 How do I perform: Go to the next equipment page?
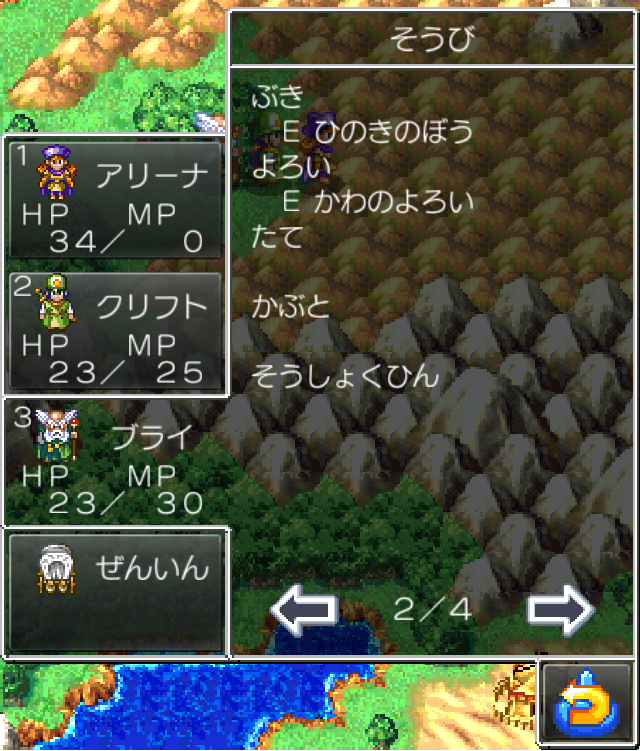[x=560, y=611]
